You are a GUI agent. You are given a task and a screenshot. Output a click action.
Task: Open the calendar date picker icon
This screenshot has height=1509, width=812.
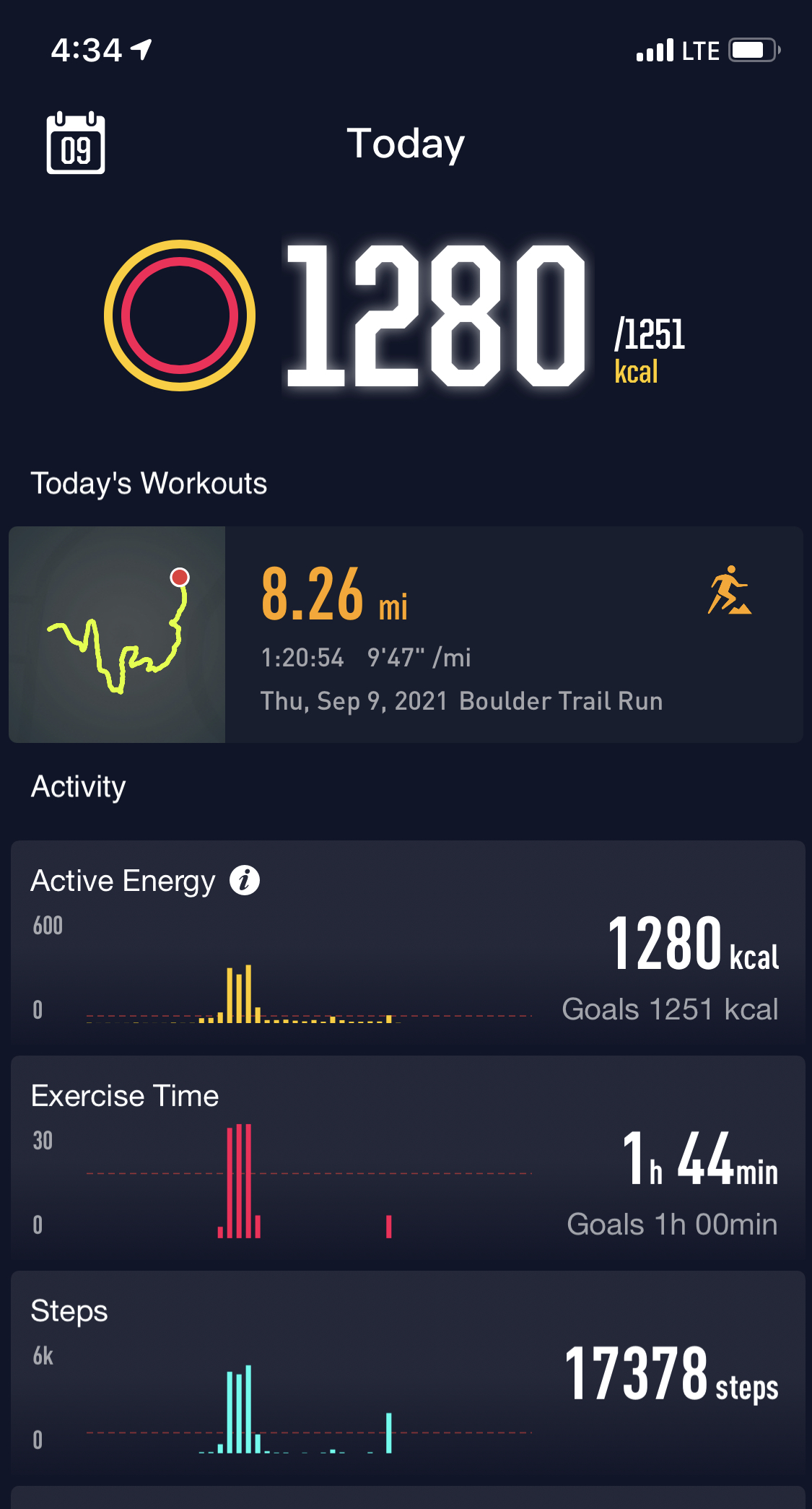point(76,143)
